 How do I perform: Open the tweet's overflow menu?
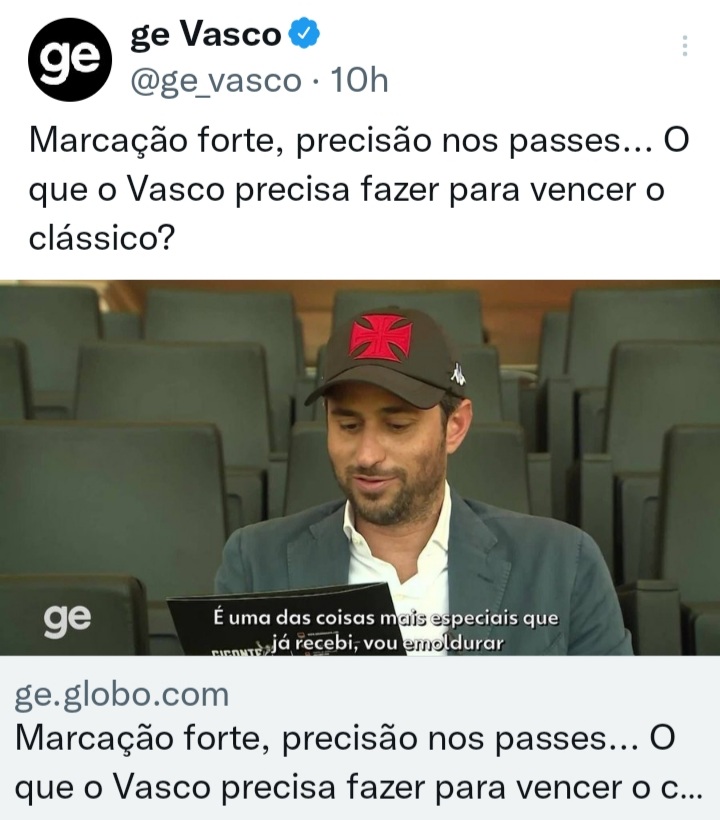point(685,46)
